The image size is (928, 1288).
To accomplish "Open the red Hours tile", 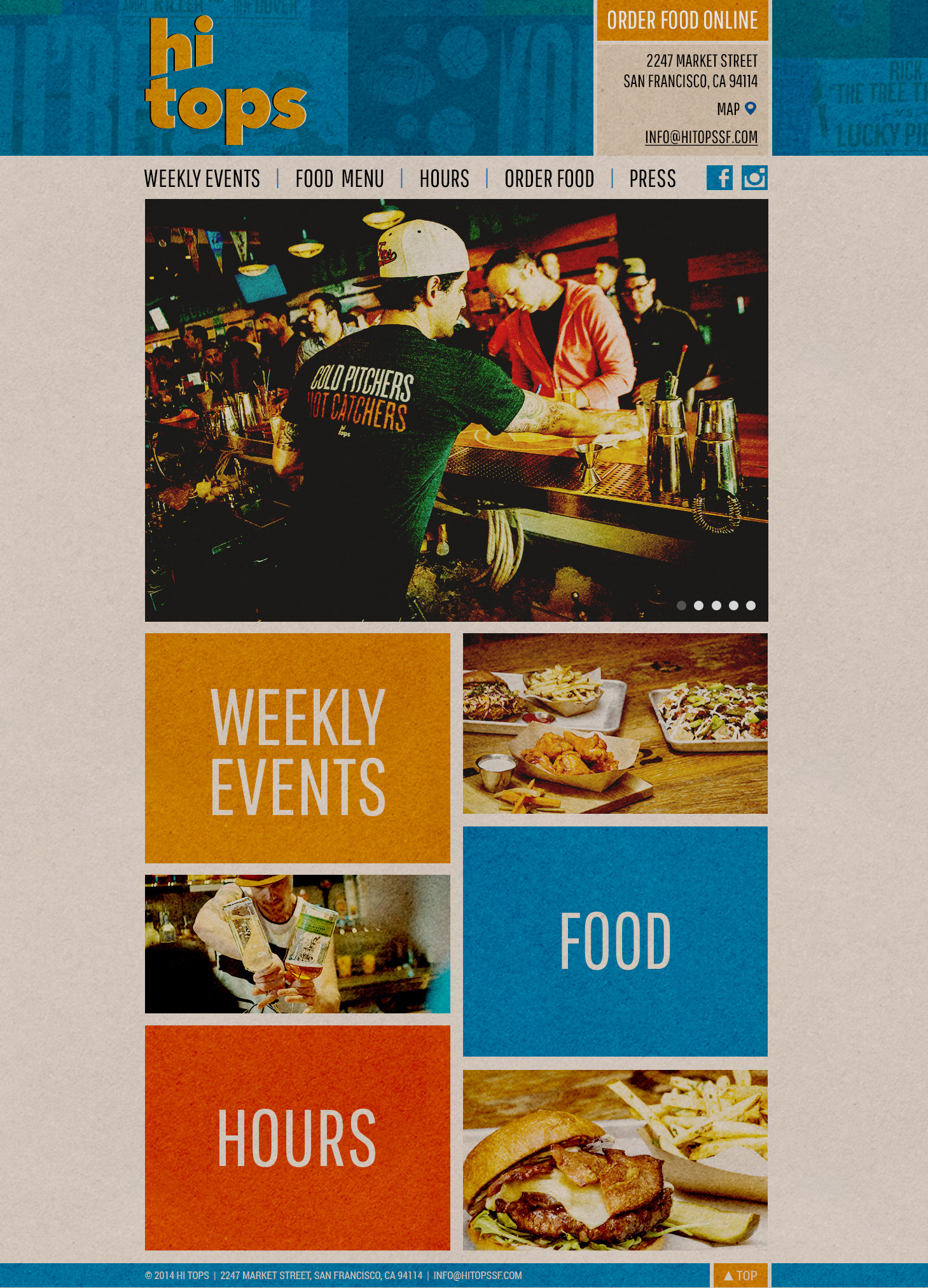I will [297, 1137].
